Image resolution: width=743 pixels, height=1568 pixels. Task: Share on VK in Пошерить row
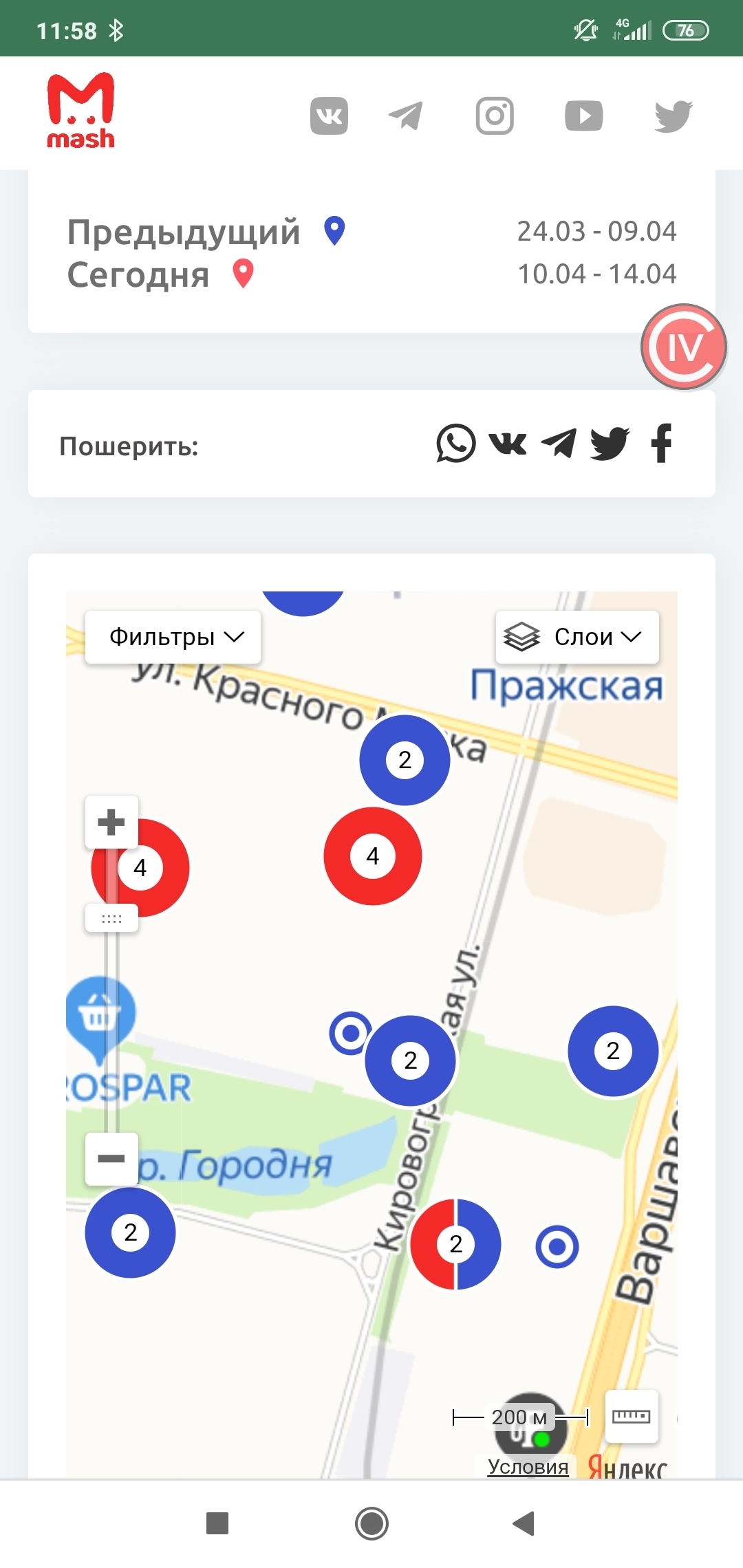[x=508, y=444]
